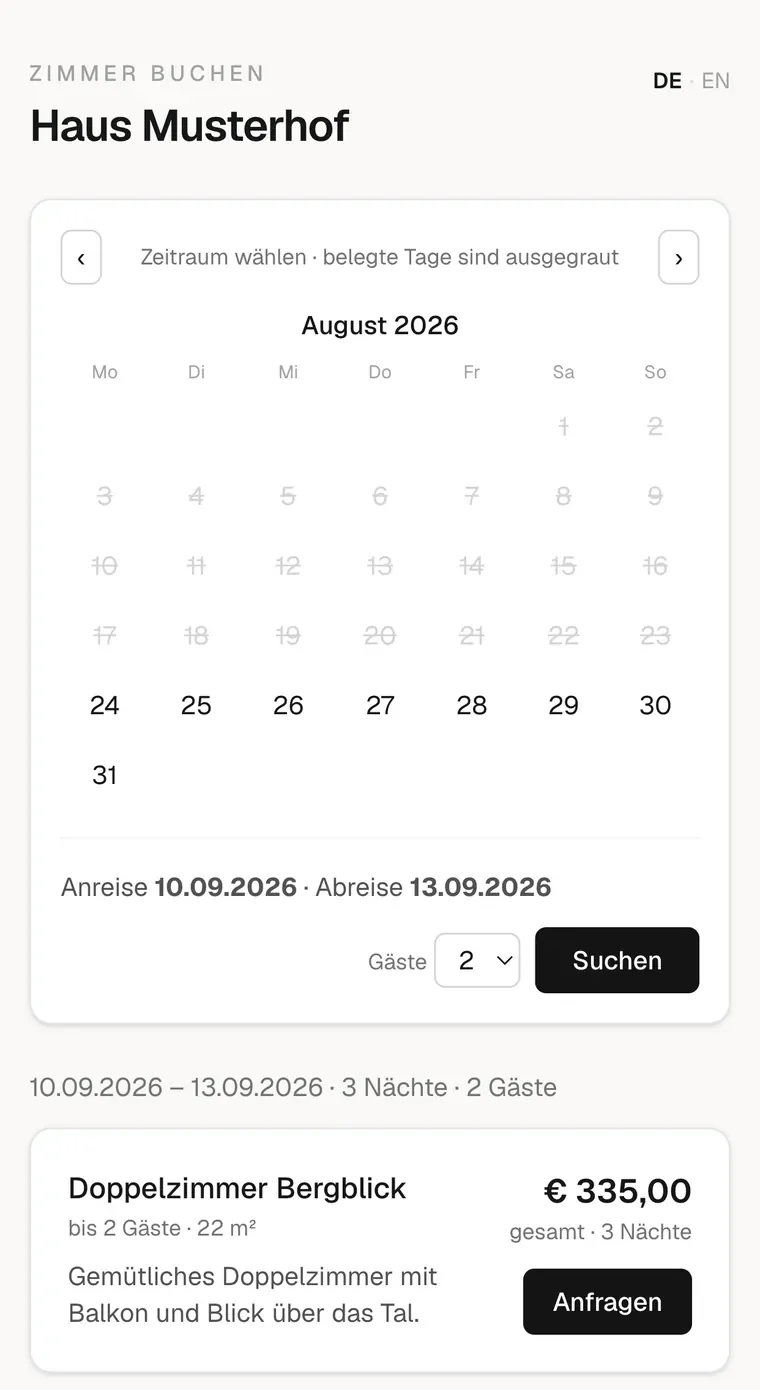Open the Gäste count dropdown

click(477, 960)
